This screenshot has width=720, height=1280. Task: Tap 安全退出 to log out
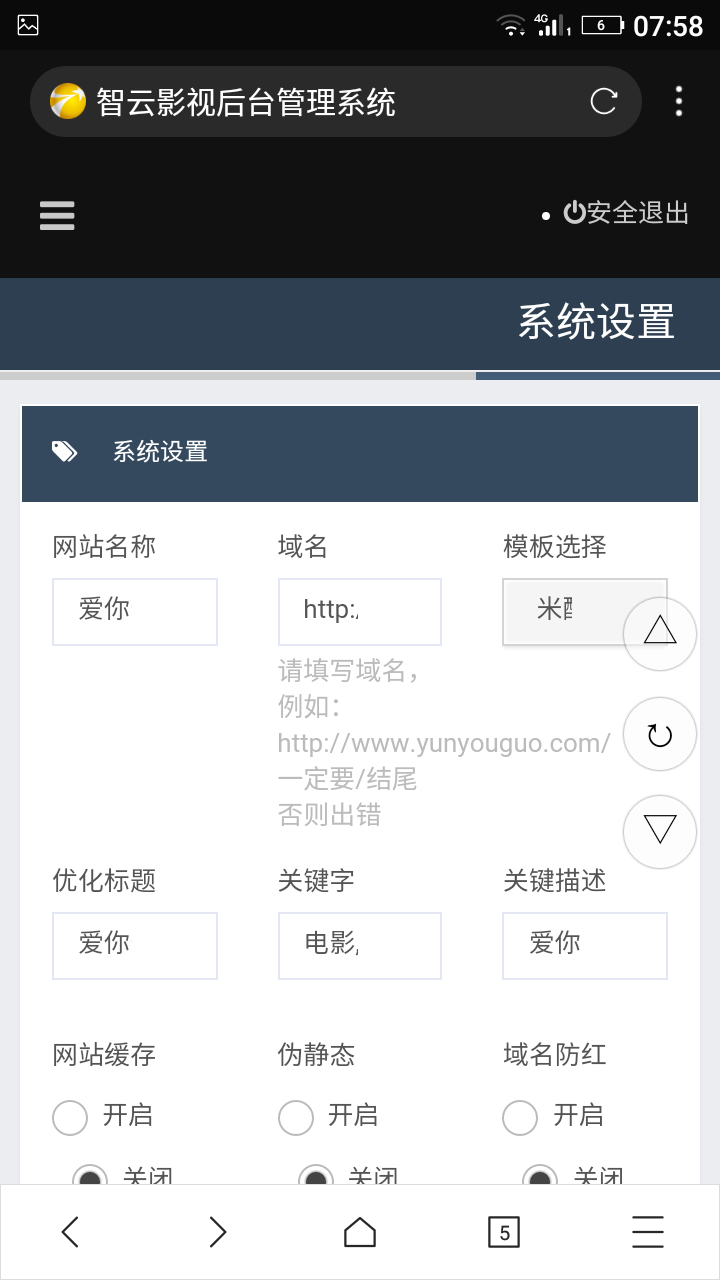(626, 213)
